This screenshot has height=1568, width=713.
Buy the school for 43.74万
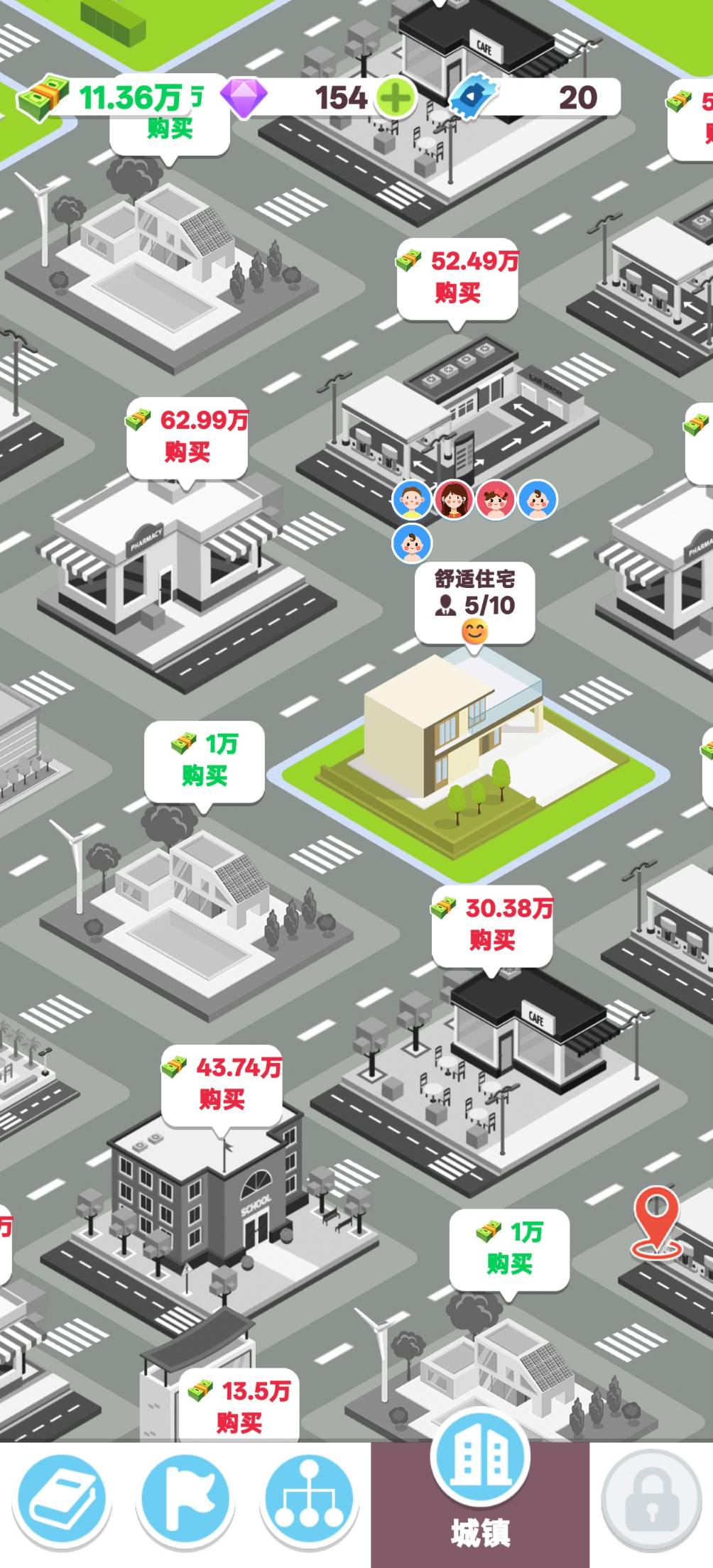[222, 1086]
